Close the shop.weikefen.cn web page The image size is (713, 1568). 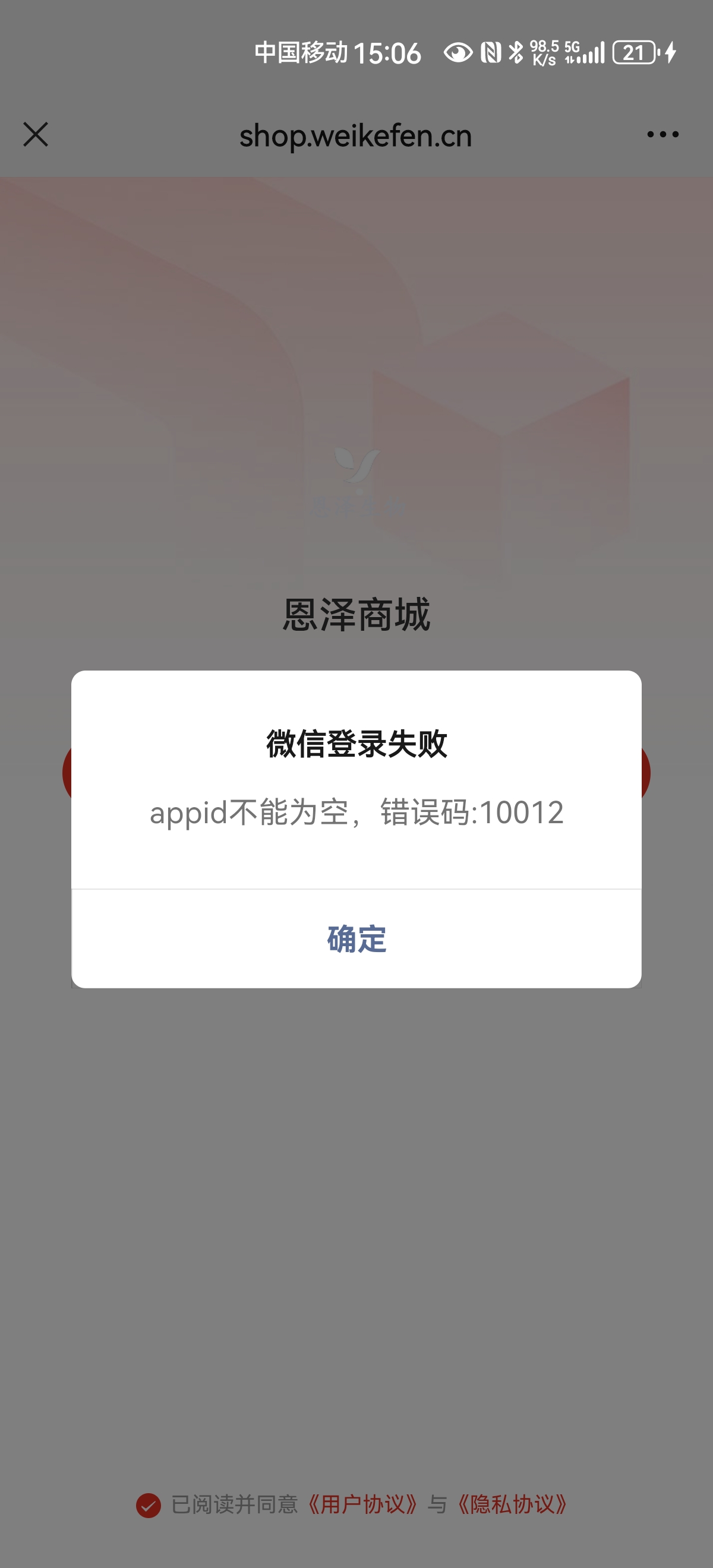(35, 134)
